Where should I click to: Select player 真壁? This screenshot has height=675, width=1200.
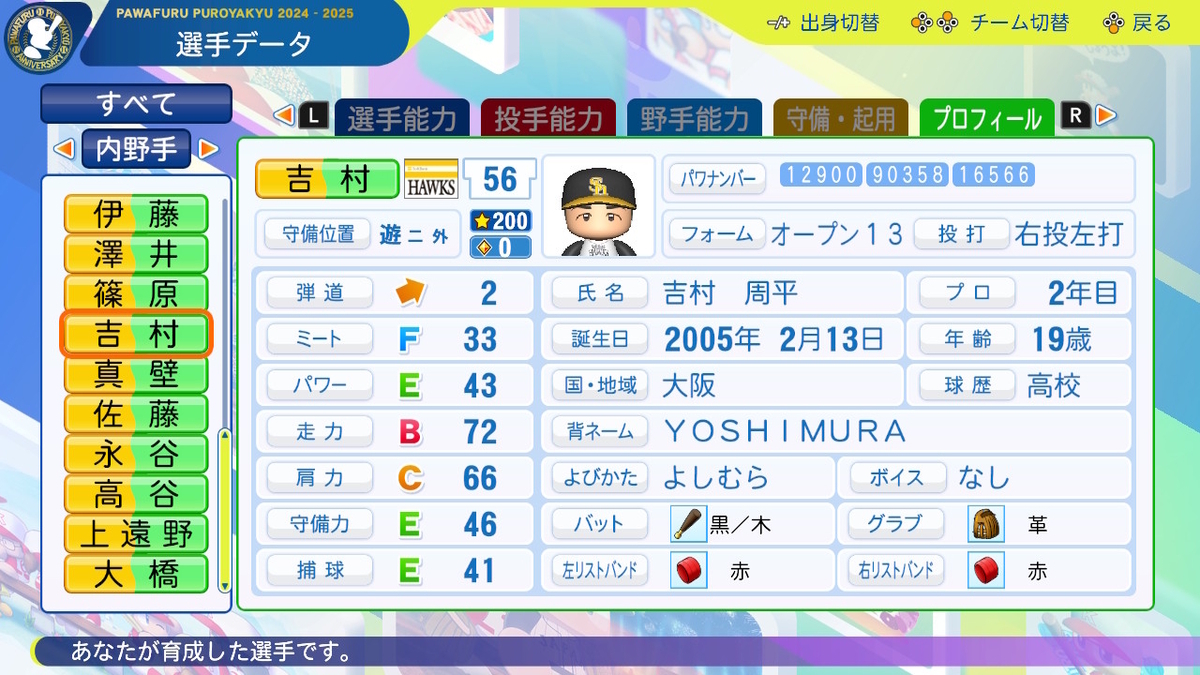click(136, 374)
